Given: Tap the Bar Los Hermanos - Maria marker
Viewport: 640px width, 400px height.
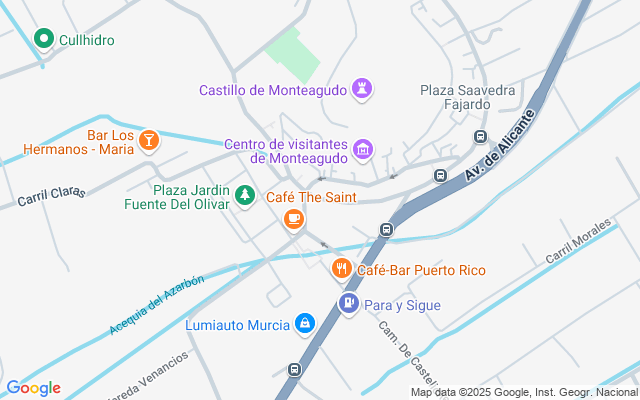Looking at the screenshot, I should 149,141.
